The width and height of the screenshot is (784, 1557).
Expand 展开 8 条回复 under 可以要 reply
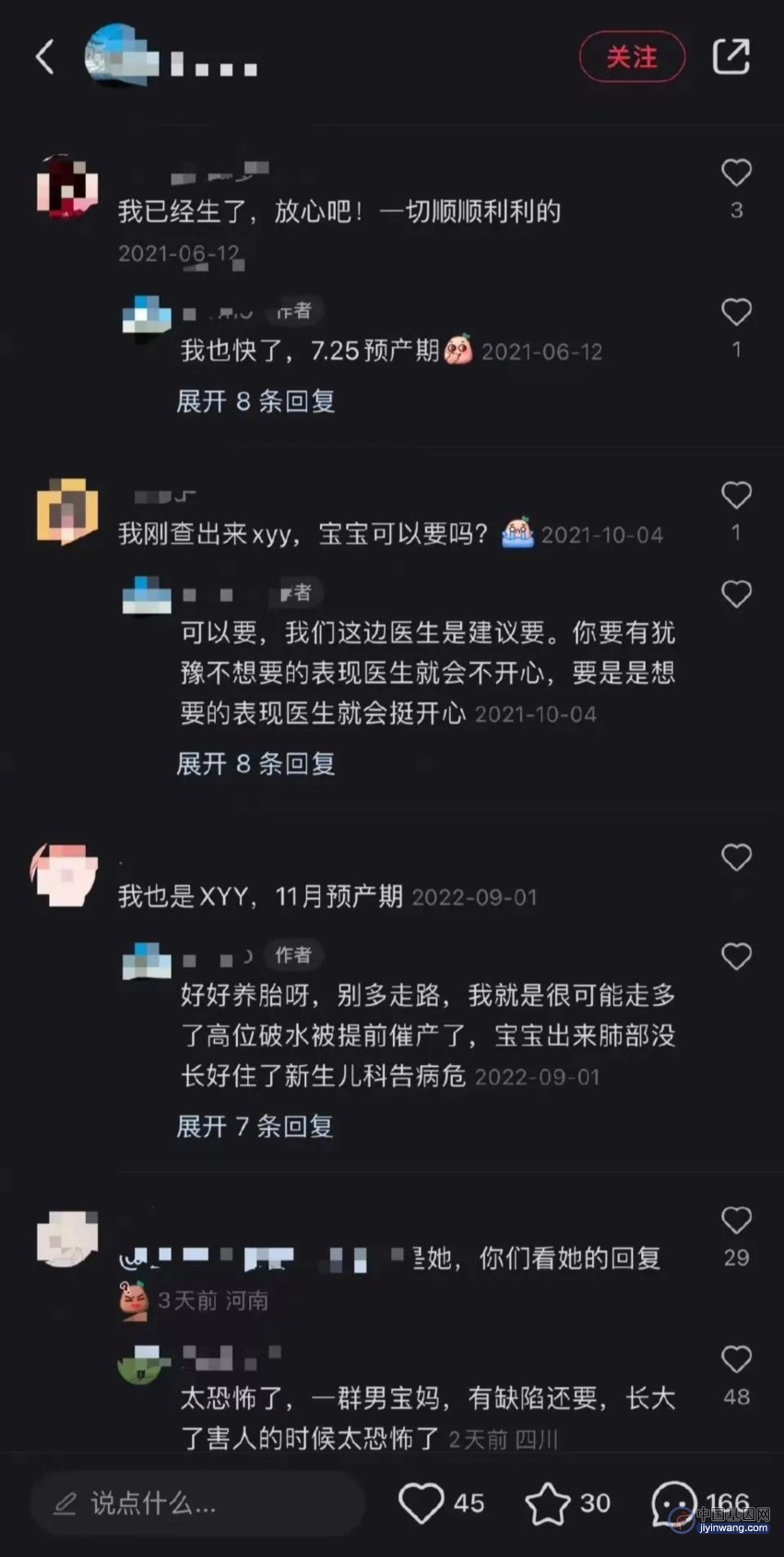click(255, 764)
